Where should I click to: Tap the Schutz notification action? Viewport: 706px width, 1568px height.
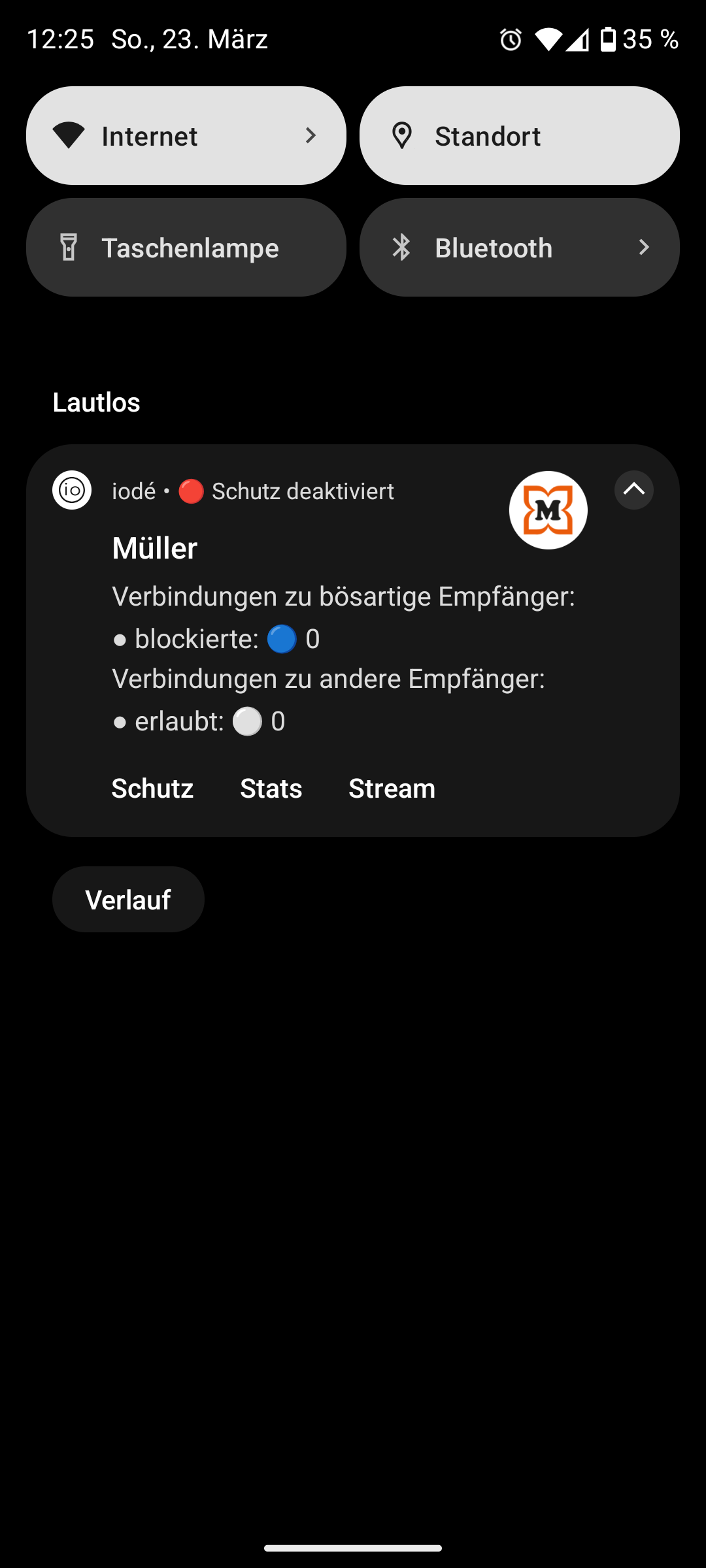152,789
